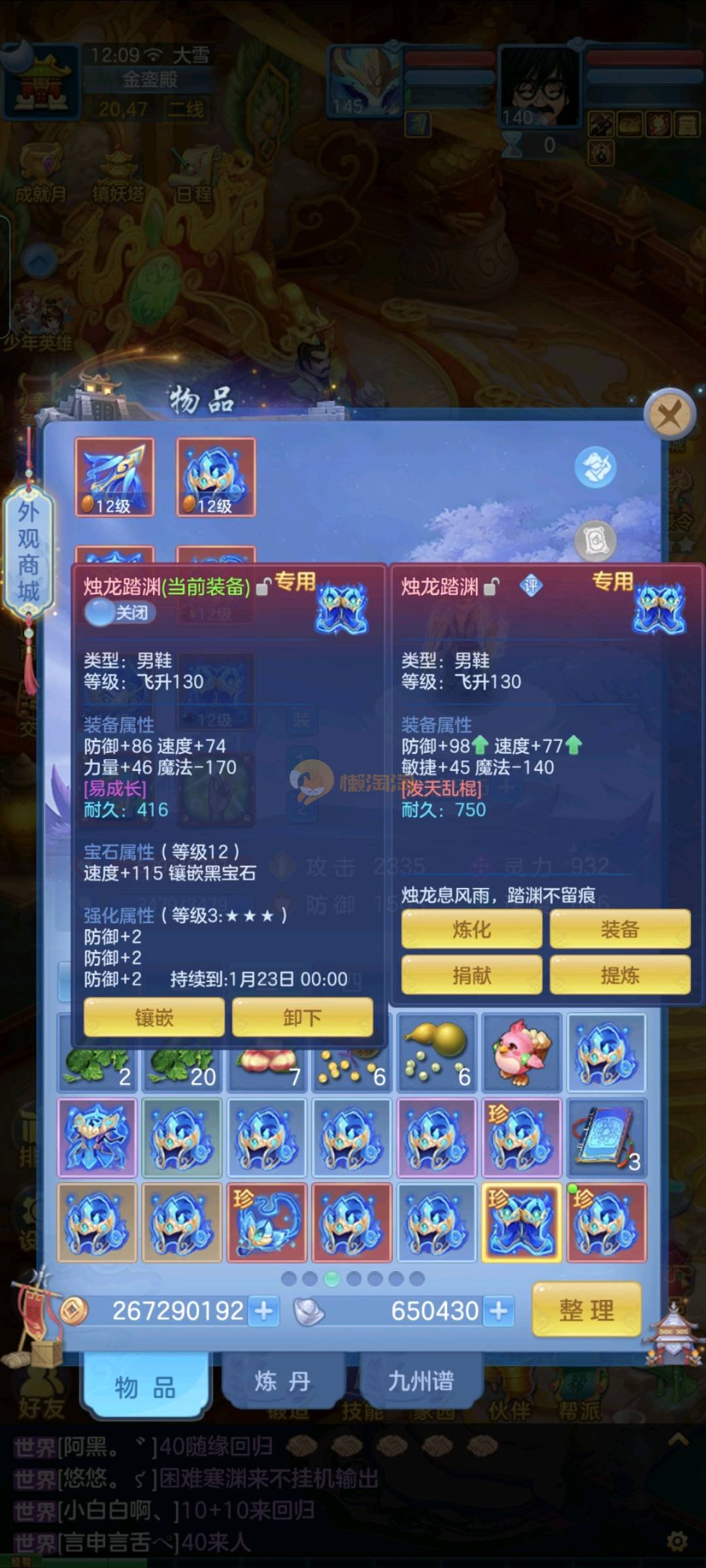
Task: Add gold coins with plus button
Action: pos(264,1310)
